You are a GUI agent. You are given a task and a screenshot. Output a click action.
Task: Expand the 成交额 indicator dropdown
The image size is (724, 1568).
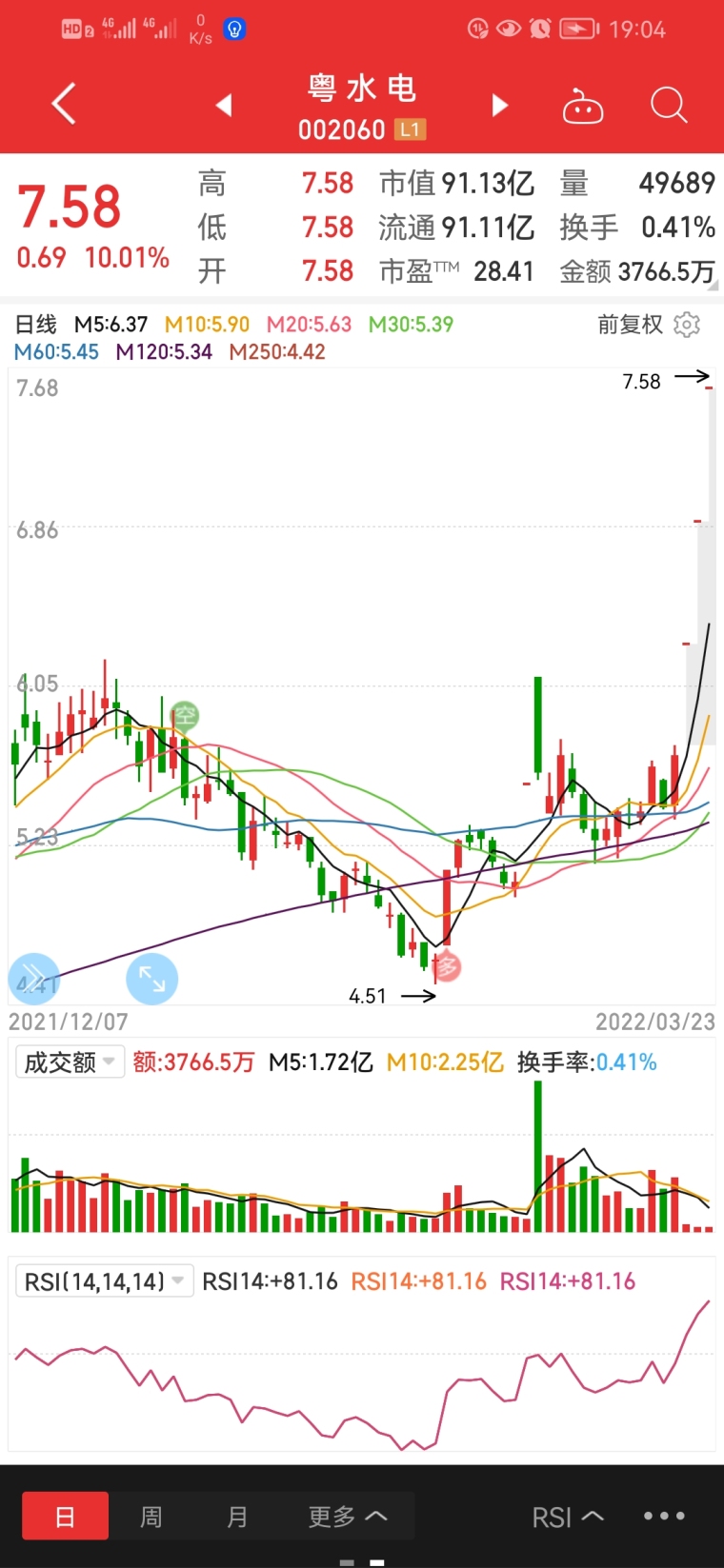[70, 1062]
